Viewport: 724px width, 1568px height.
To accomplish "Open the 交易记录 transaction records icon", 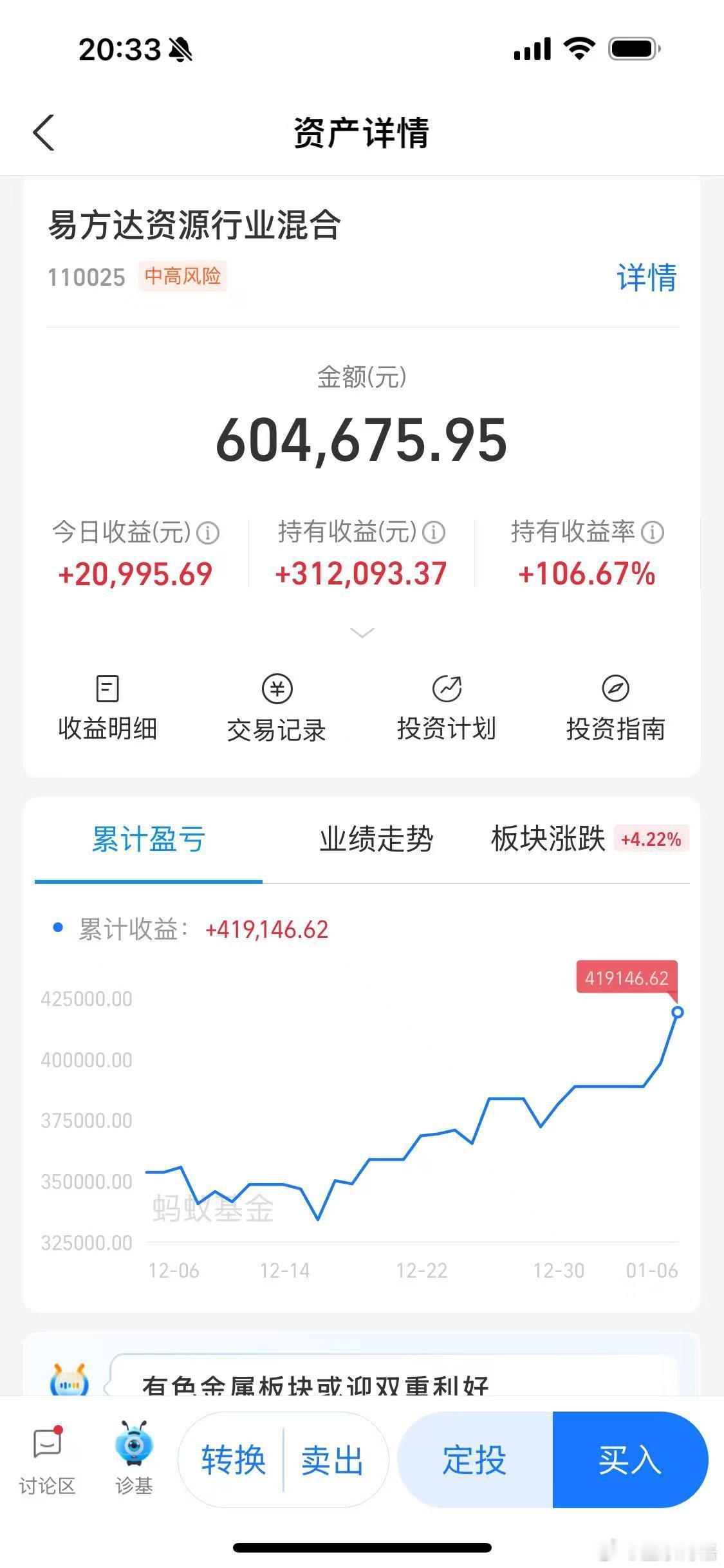I will click(x=277, y=705).
